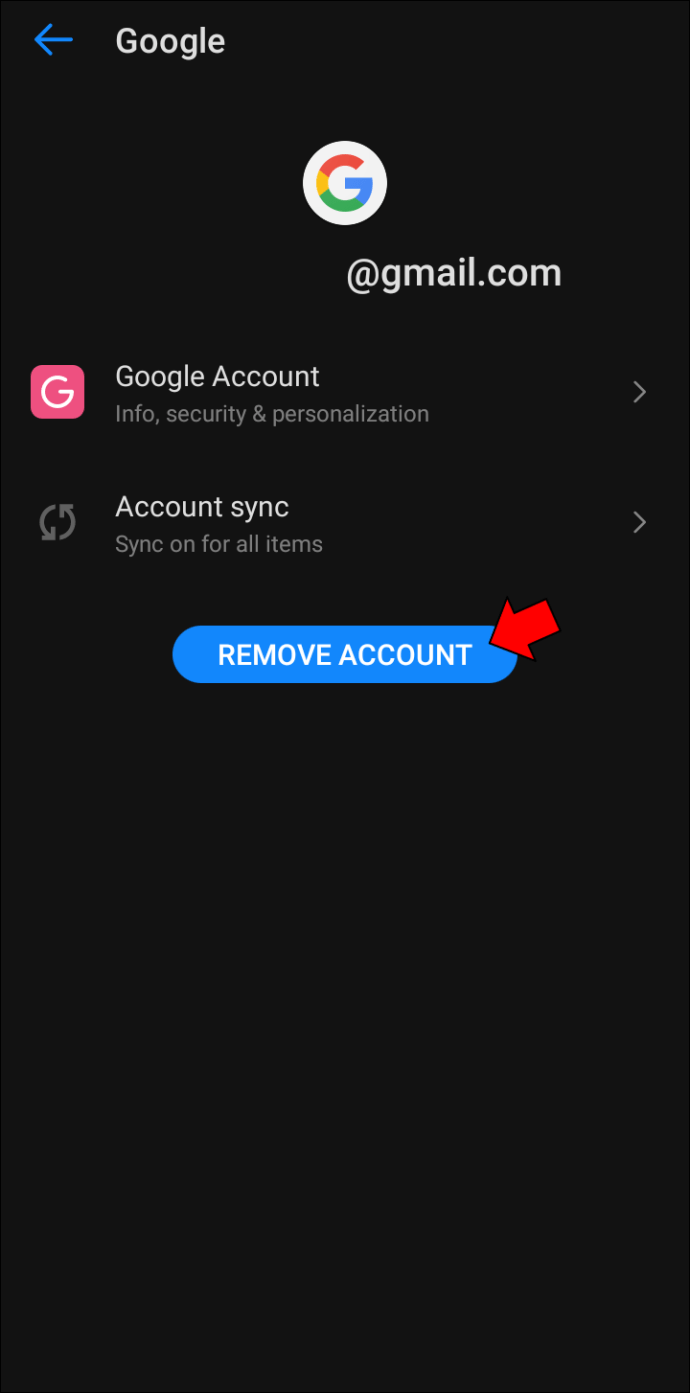
Task: Tap the Remove Account button
Action: pos(344,655)
